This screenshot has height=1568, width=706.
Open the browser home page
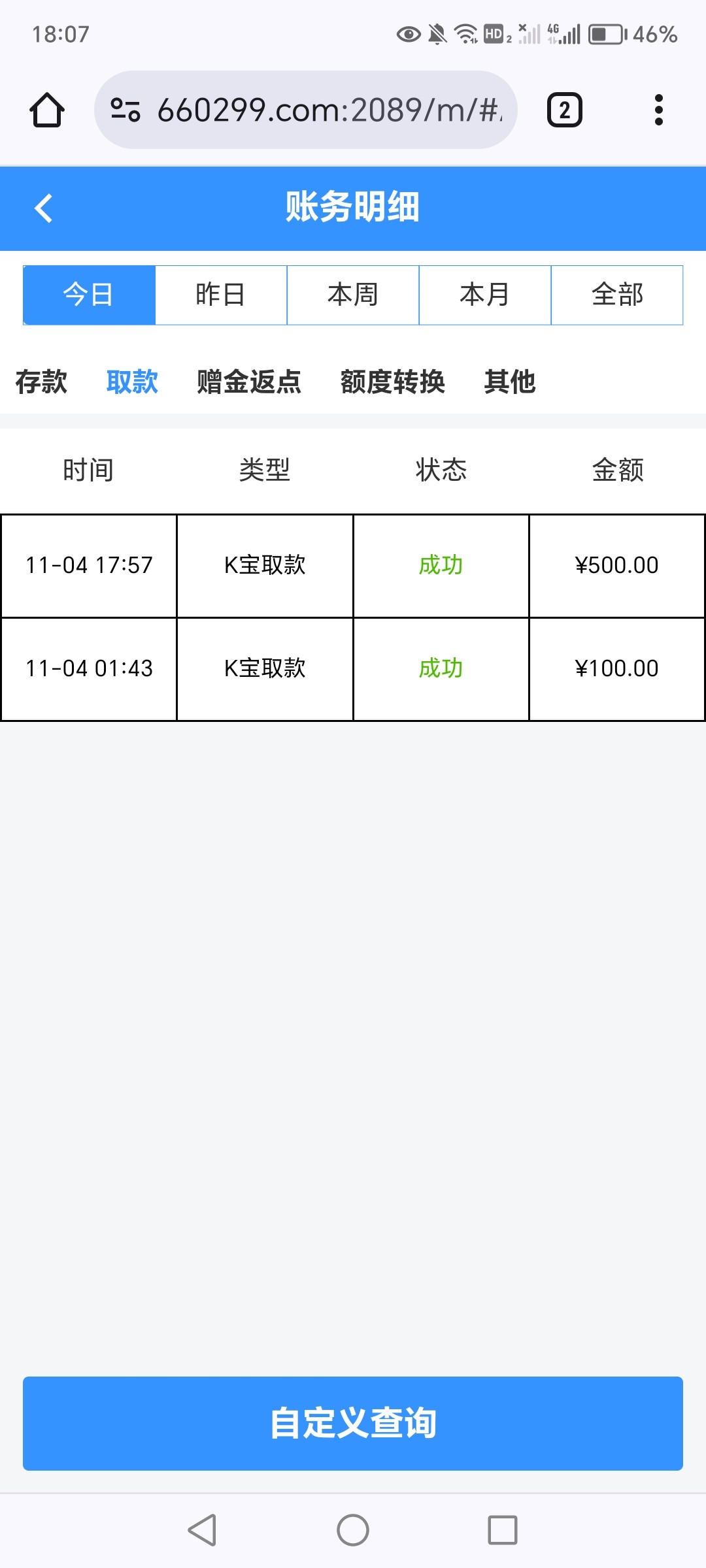pos(47,110)
